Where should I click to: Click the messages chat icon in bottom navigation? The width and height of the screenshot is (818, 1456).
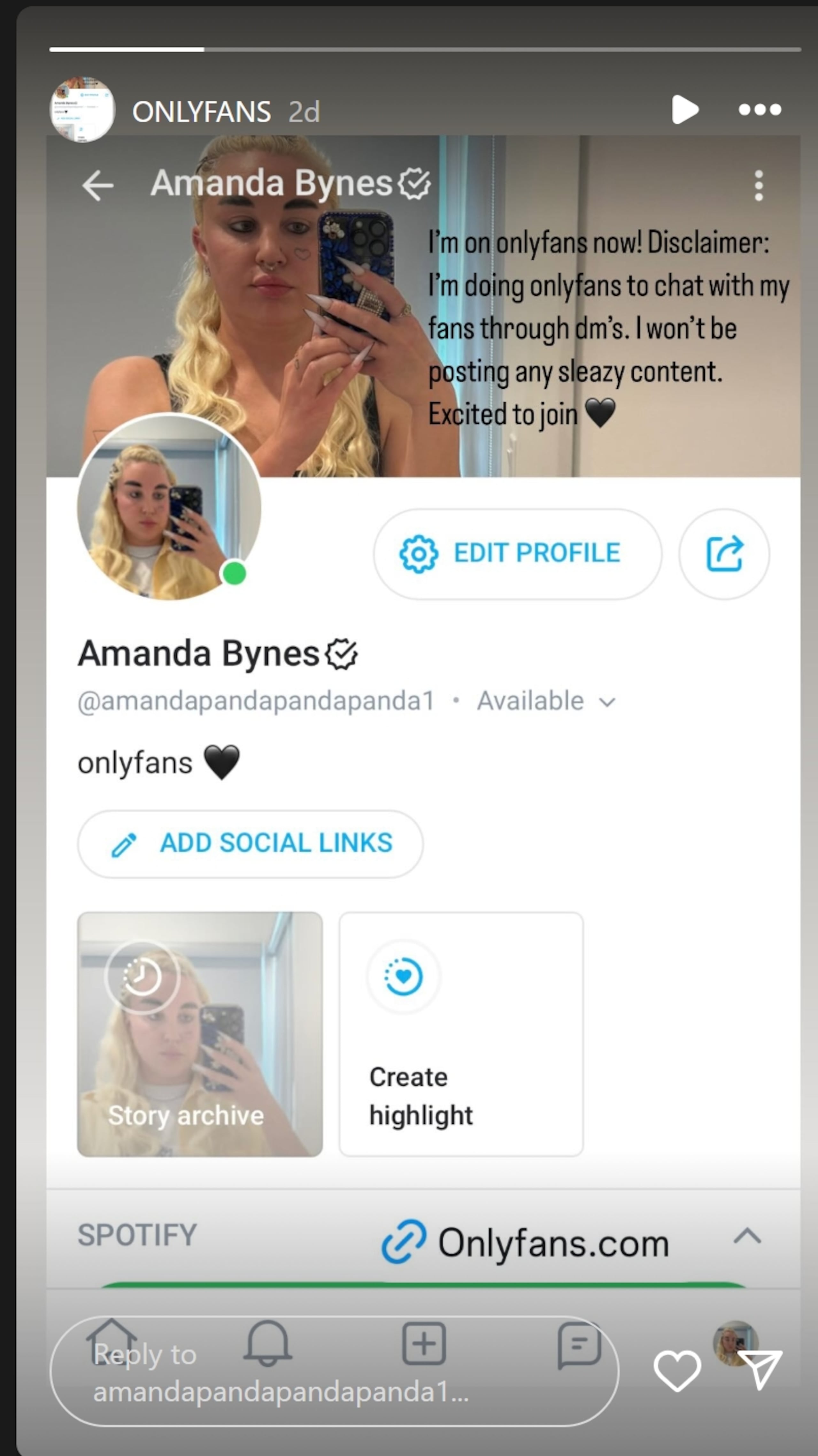pyautogui.click(x=579, y=1344)
